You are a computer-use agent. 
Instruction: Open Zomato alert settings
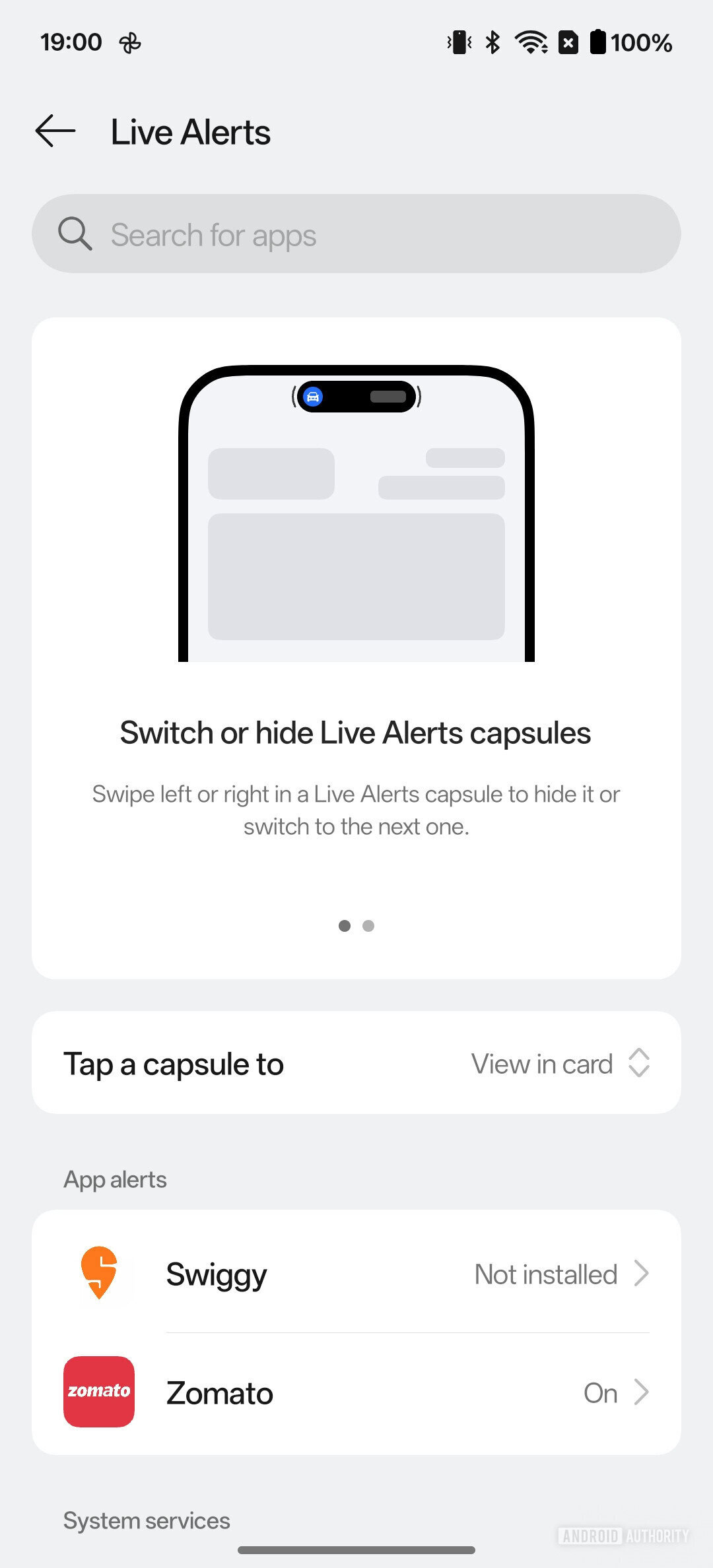(356, 1392)
